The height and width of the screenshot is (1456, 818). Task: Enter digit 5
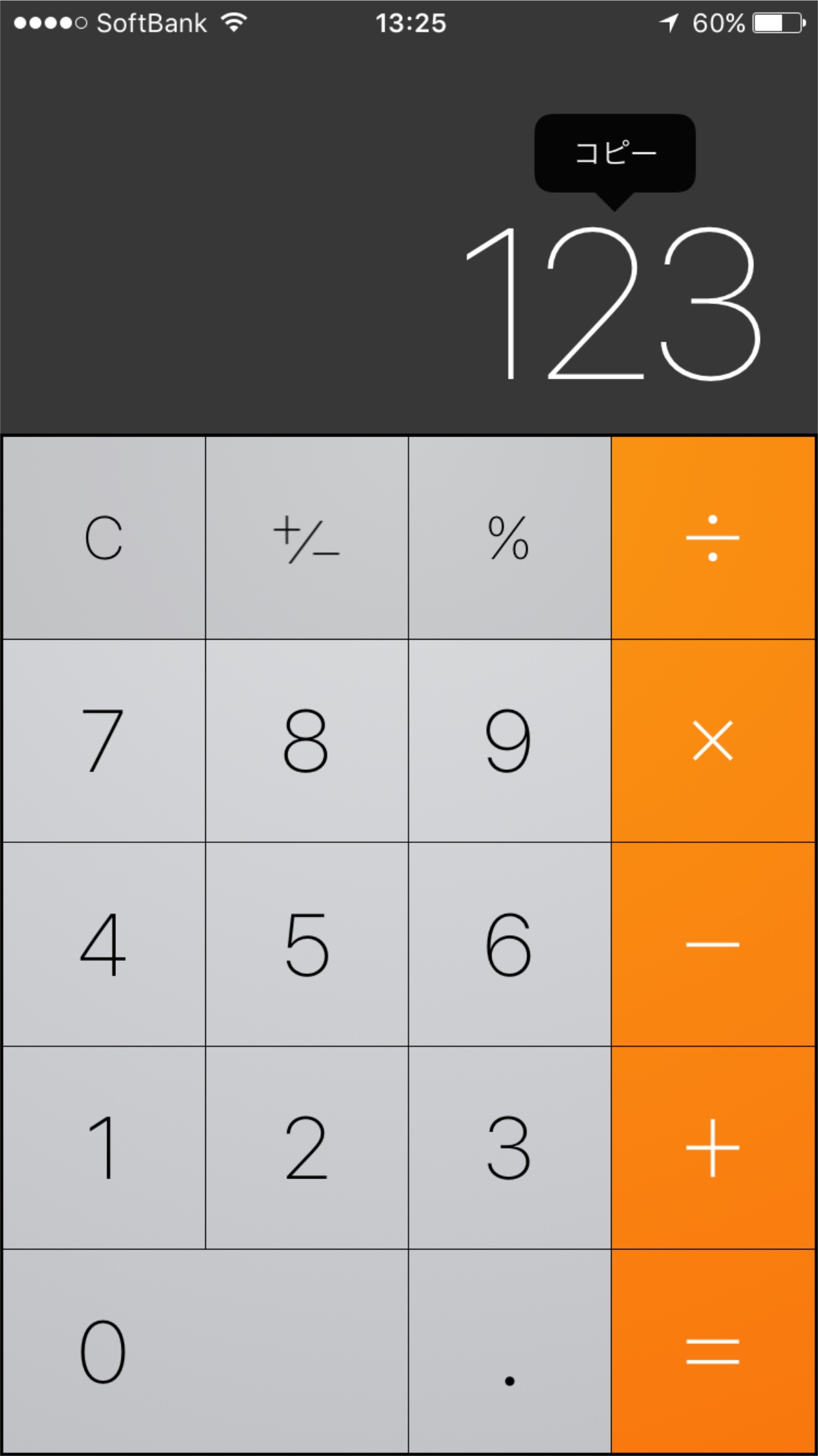coord(307,945)
